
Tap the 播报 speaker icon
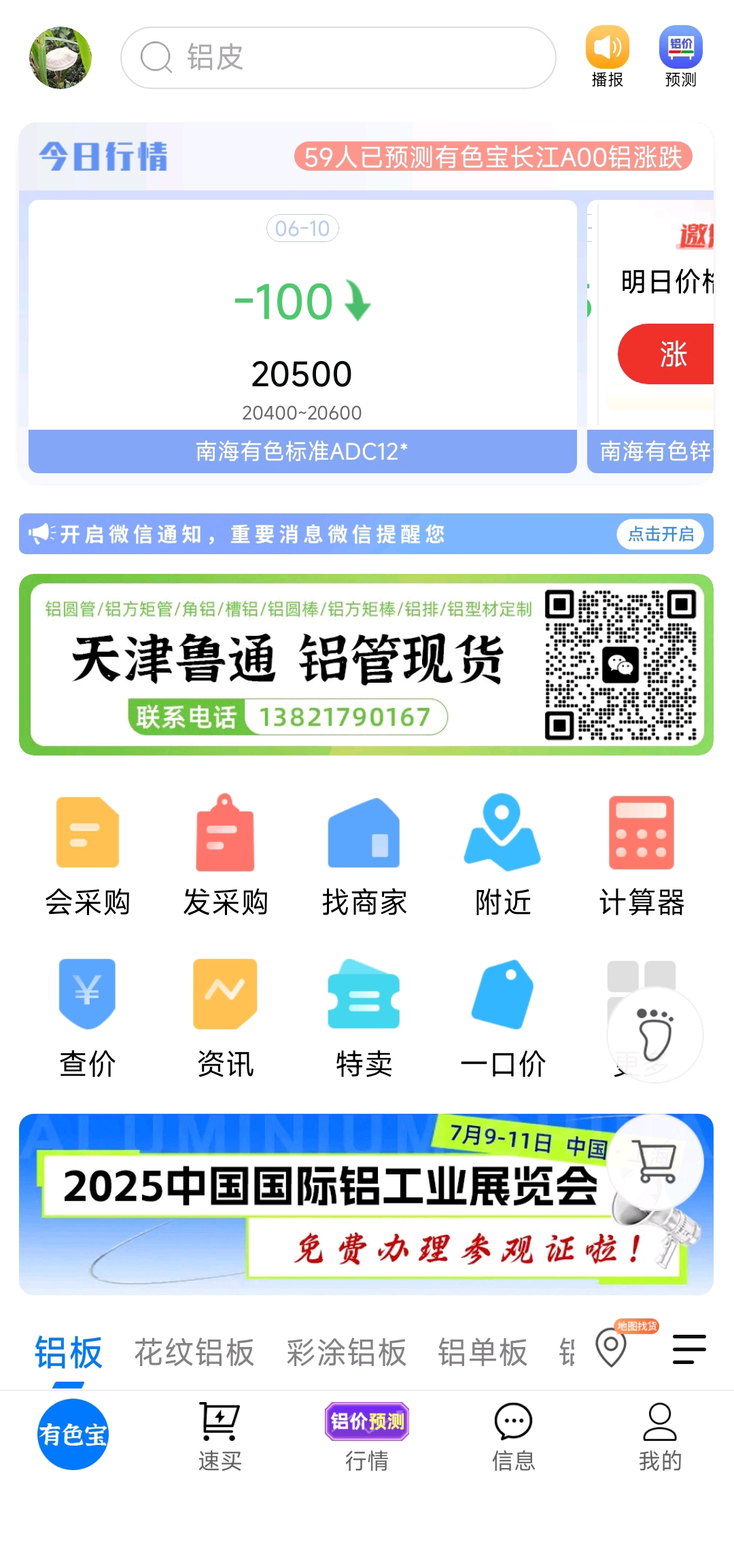pos(607,57)
